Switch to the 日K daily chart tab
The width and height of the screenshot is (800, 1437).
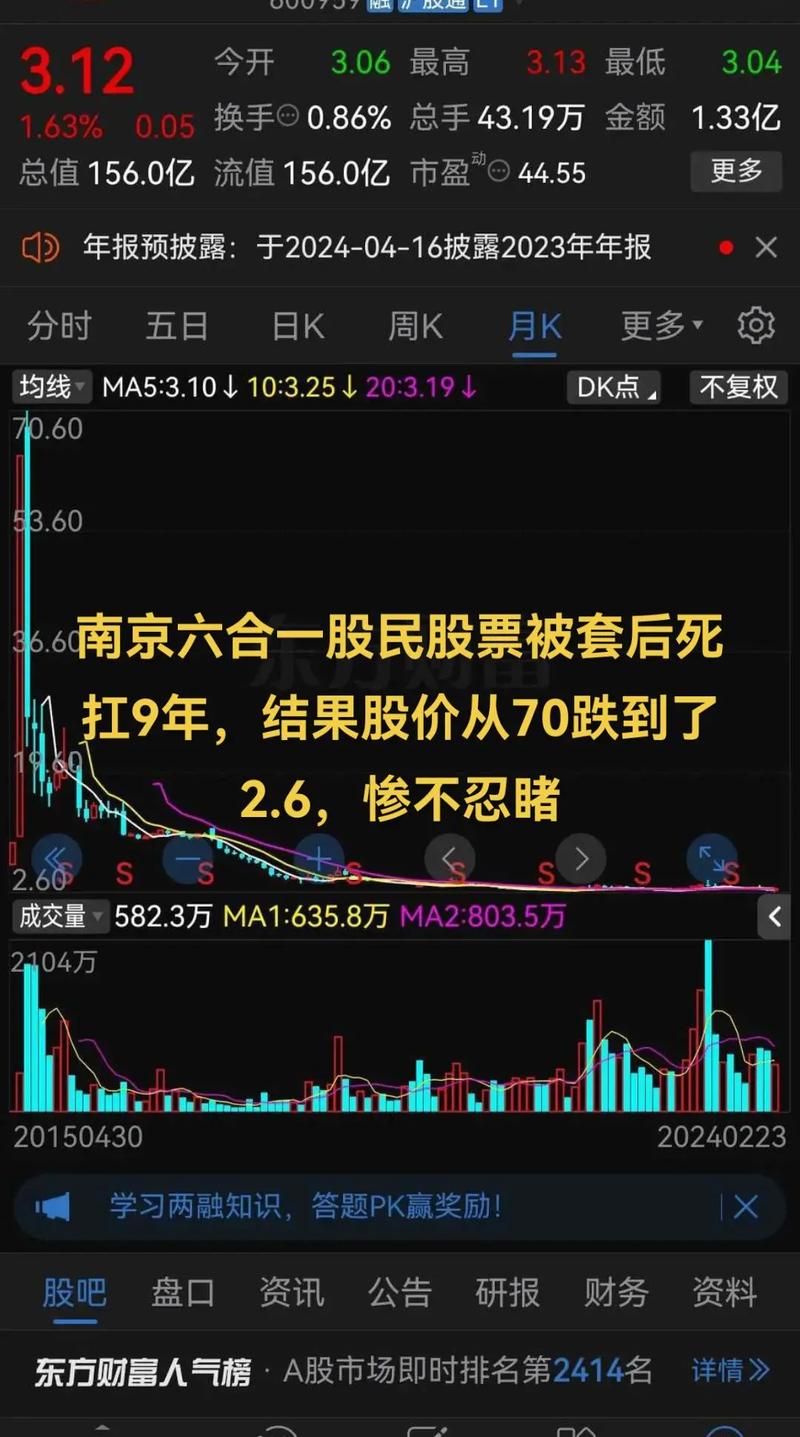tap(295, 325)
